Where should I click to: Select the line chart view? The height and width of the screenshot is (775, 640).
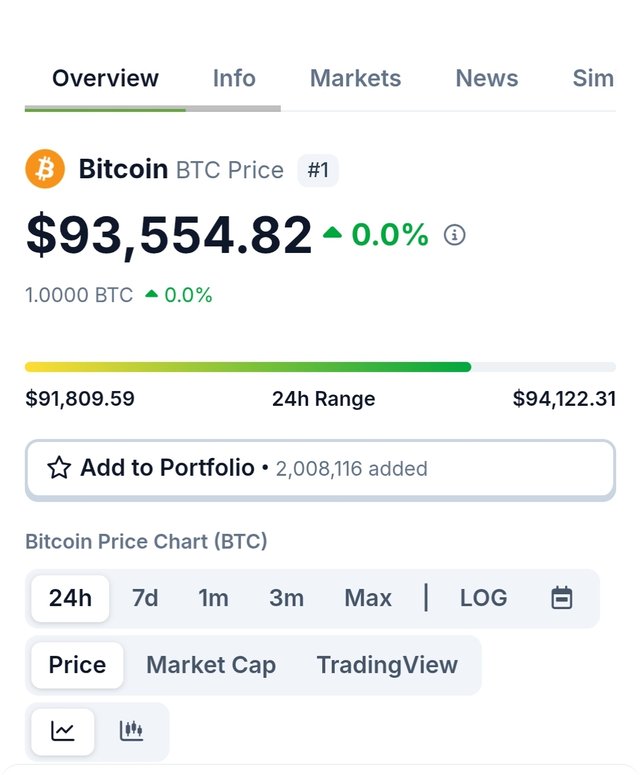coord(63,731)
